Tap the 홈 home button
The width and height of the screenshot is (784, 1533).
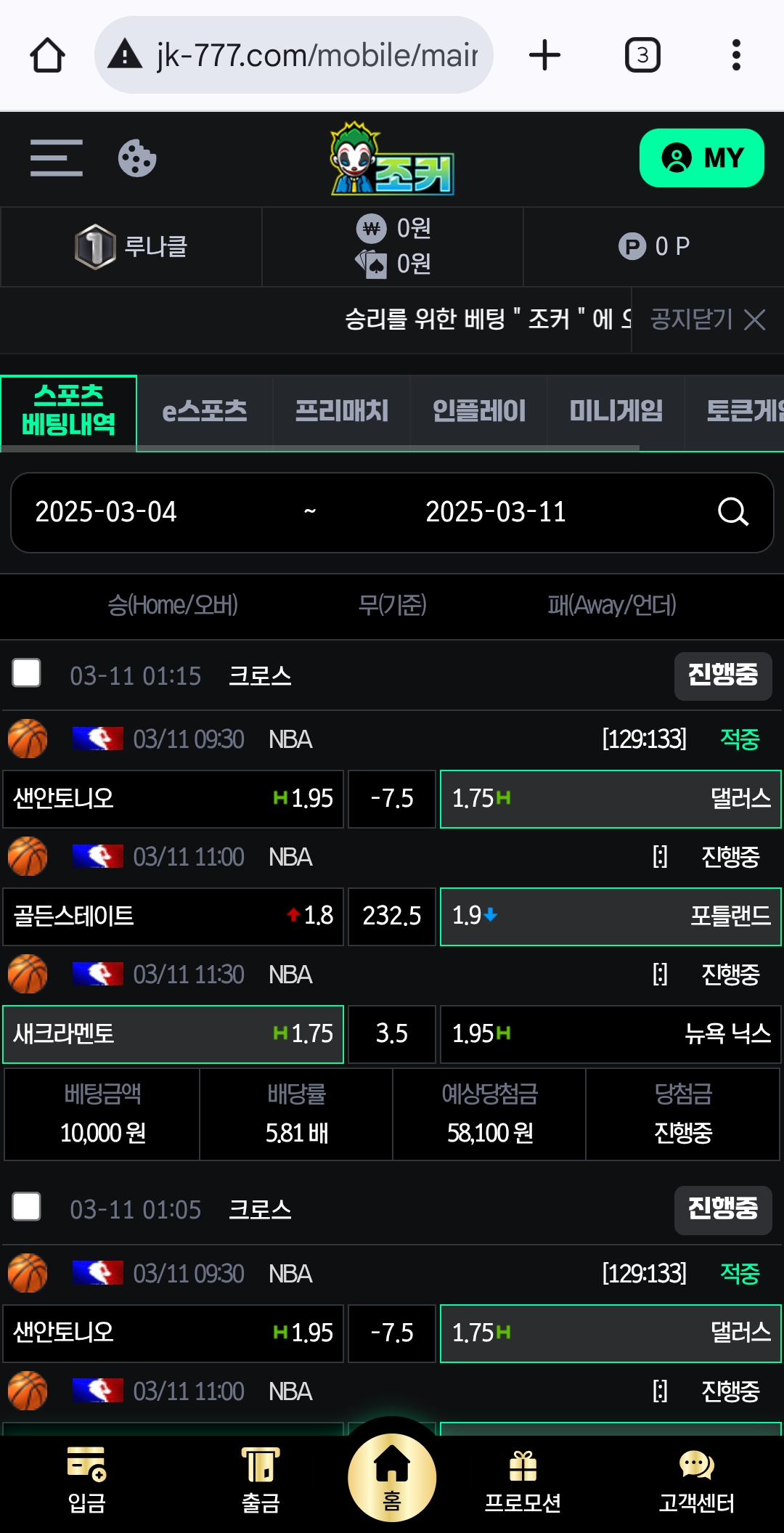pos(392,1477)
